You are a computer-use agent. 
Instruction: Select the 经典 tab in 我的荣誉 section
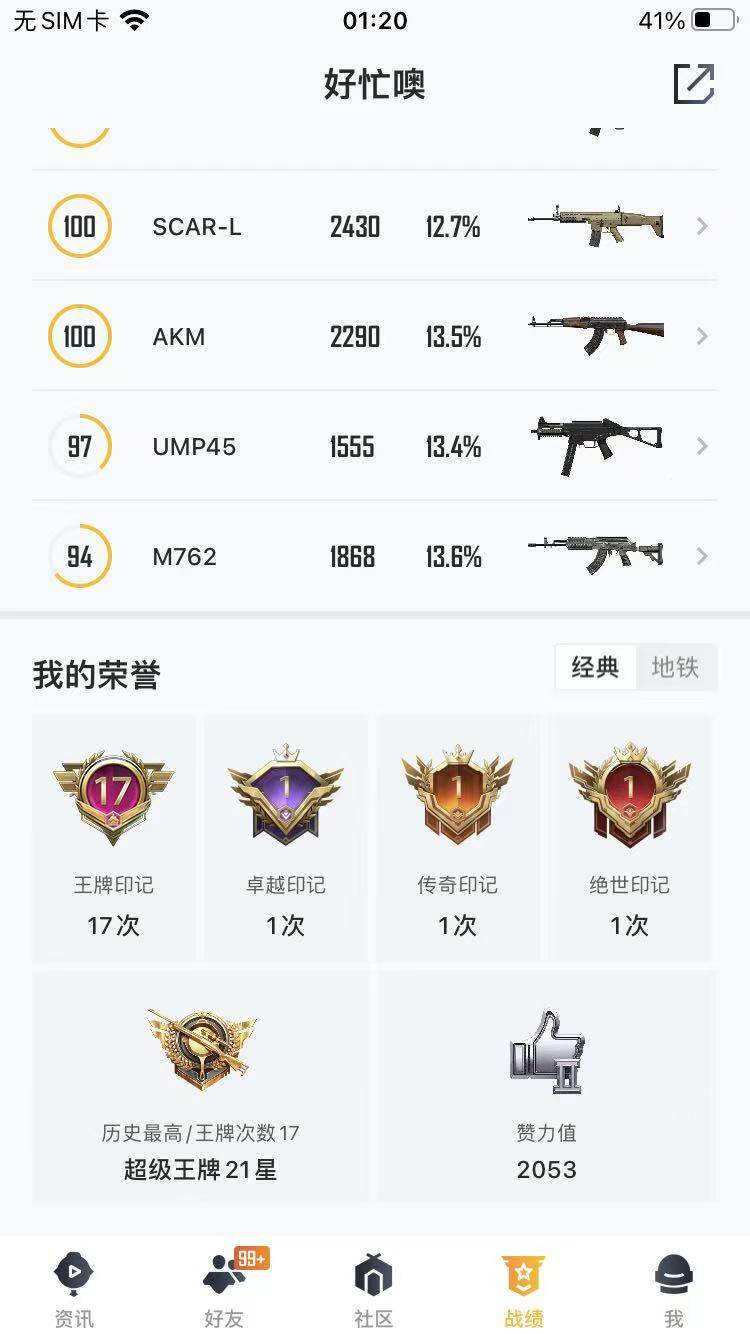[595, 668]
